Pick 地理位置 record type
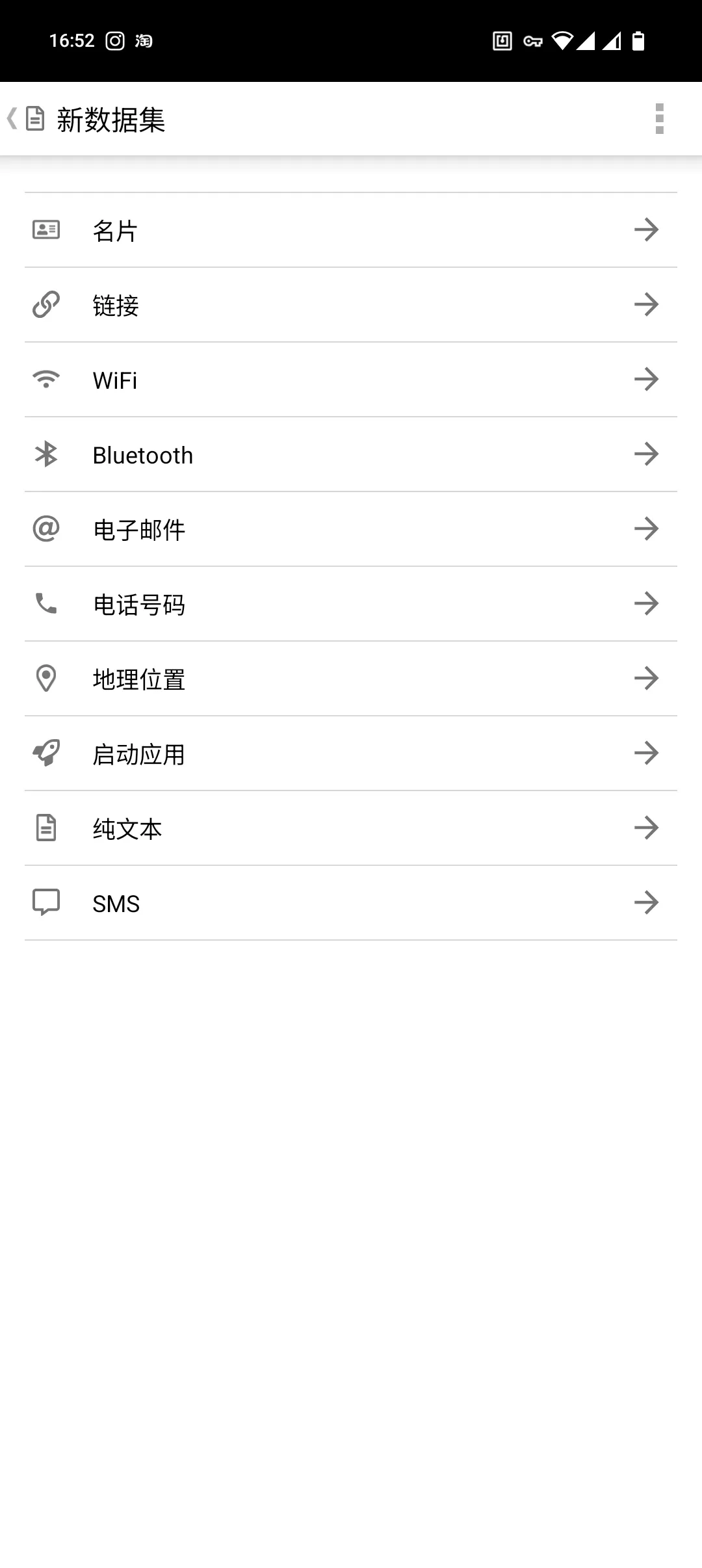 351,679
